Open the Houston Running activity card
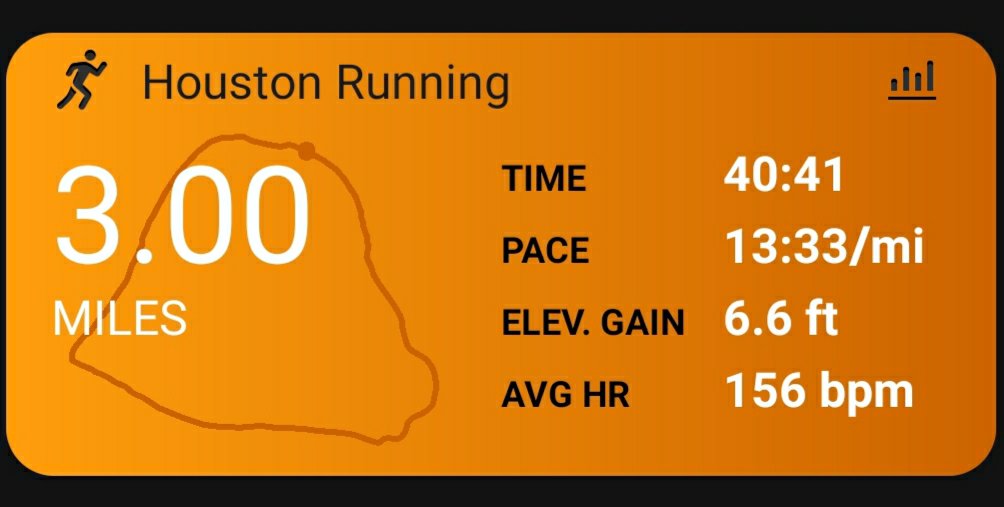The height and width of the screenshot is (507, 1004). [325, 83]
